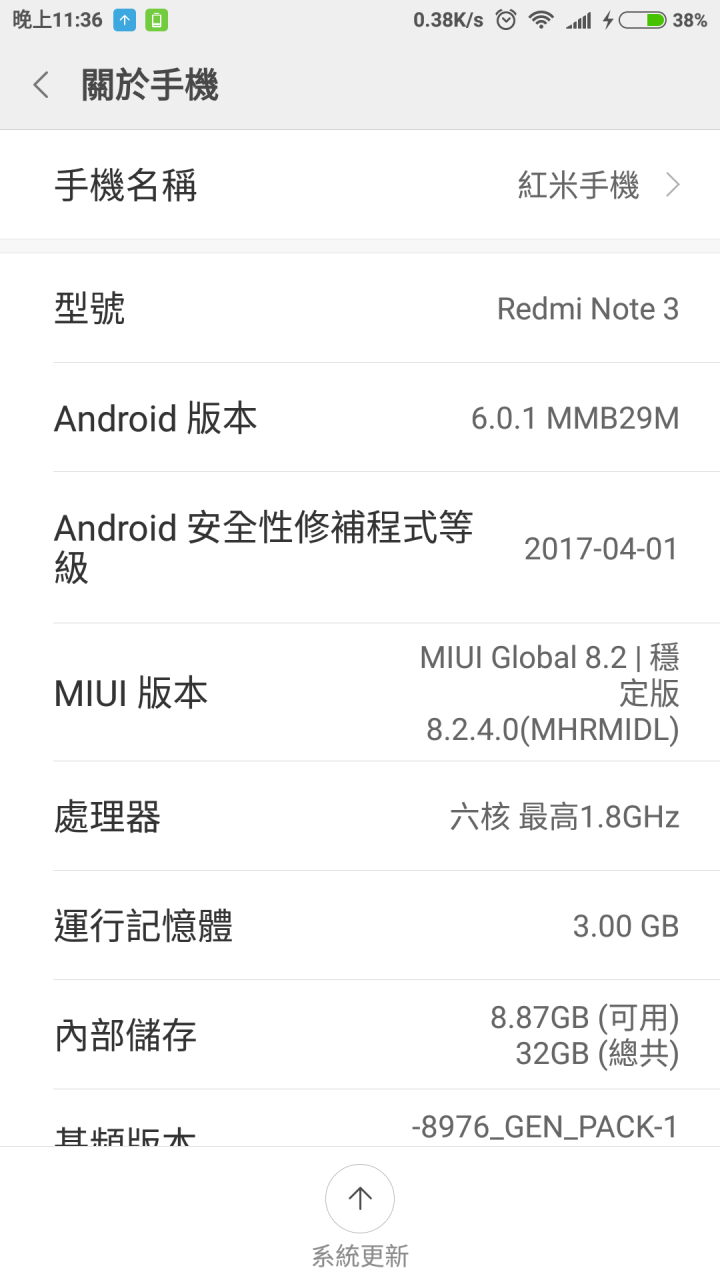Open Android 安全性修補程式等級 row

[x=360, y=547]
